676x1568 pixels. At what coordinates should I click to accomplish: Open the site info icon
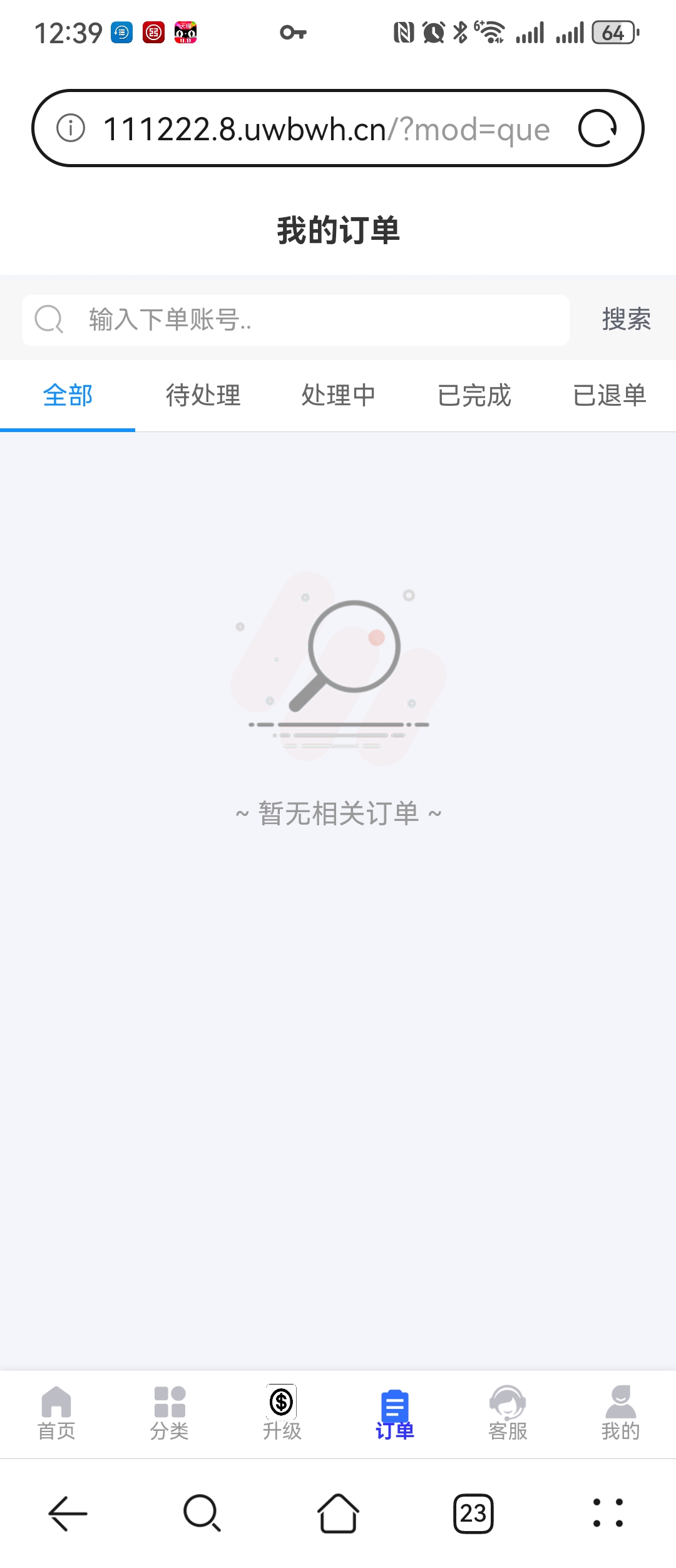71,128
